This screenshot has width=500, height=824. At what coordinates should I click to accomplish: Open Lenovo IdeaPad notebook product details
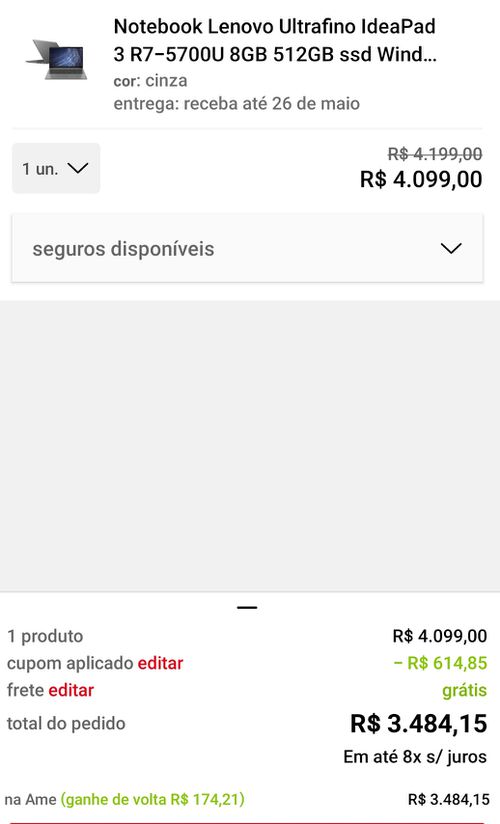274,40
